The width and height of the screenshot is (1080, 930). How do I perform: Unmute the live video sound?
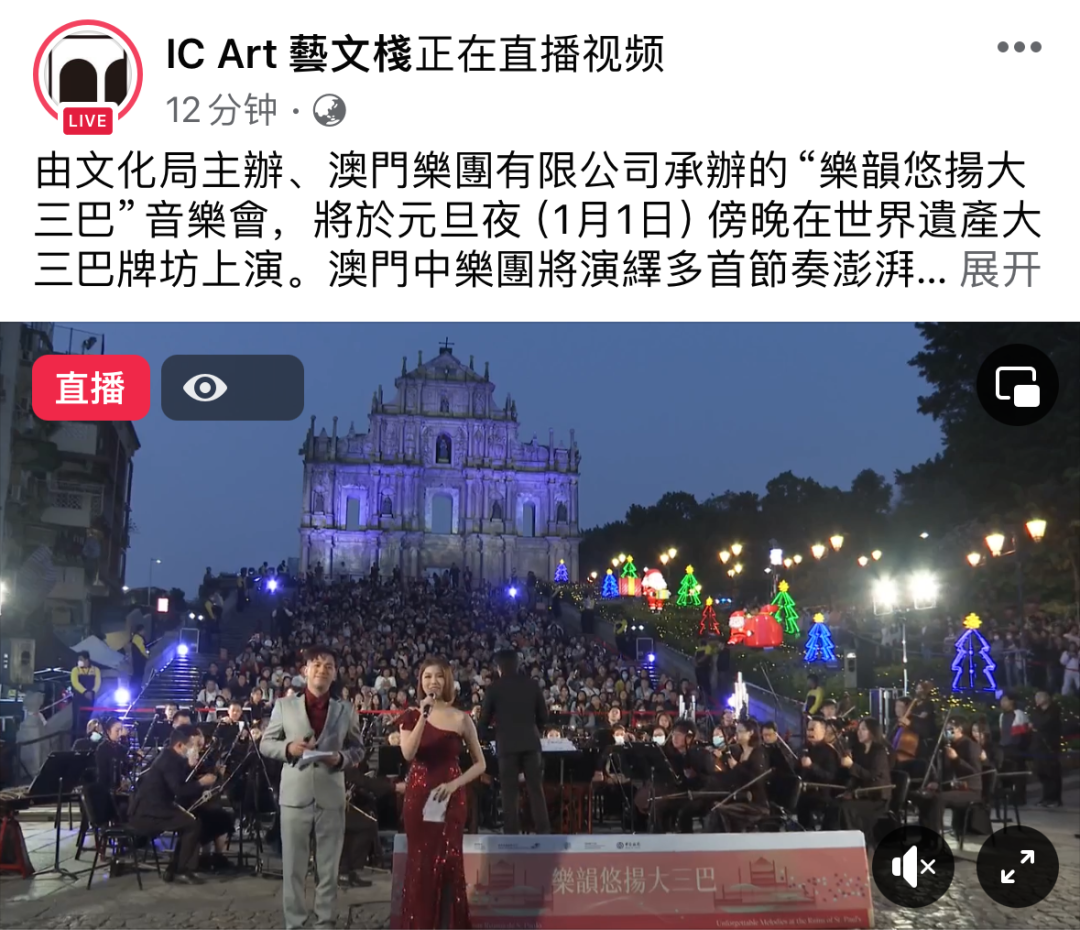click(x=912, y=866)
